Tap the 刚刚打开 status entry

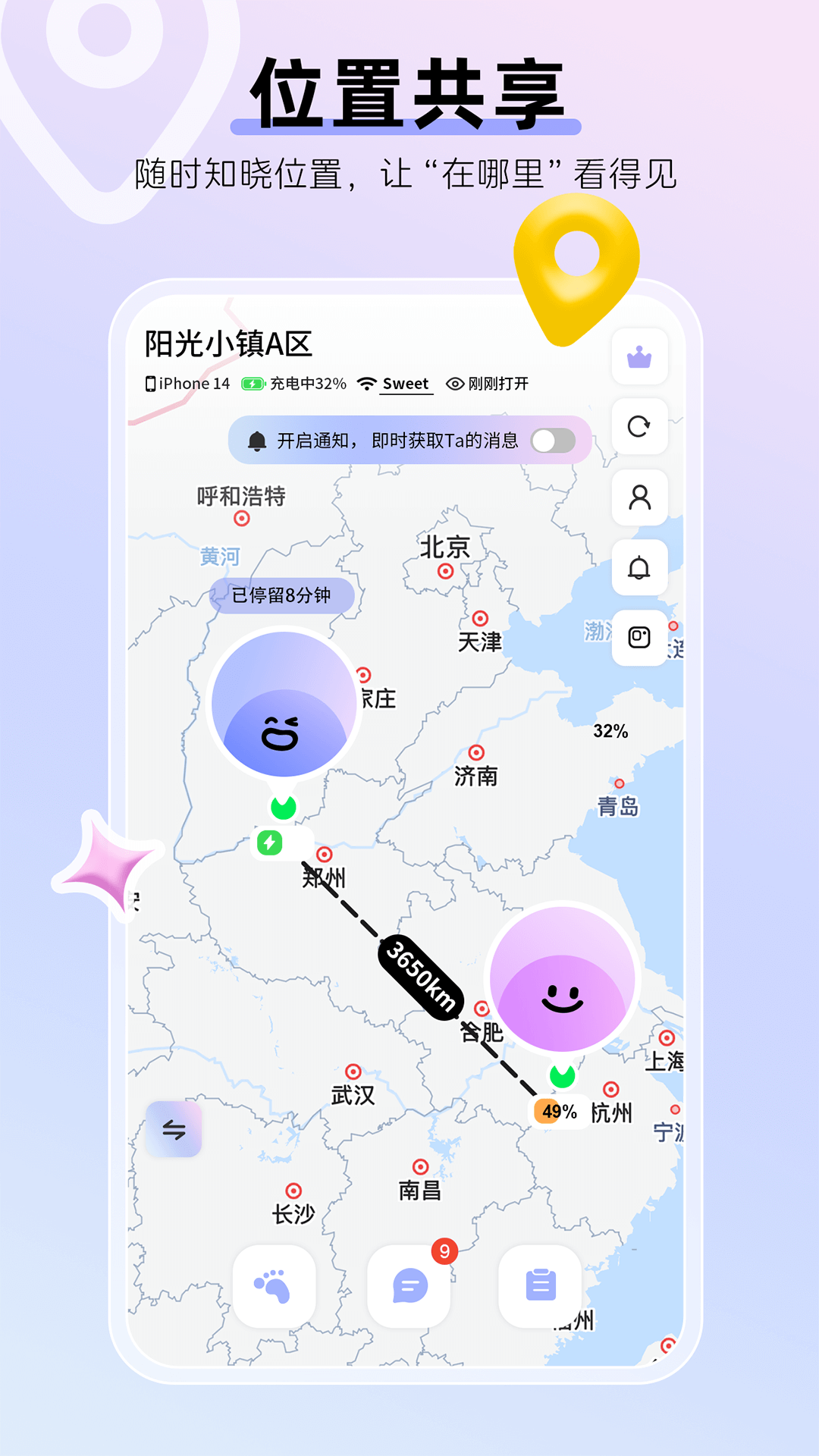pos(501,384)
